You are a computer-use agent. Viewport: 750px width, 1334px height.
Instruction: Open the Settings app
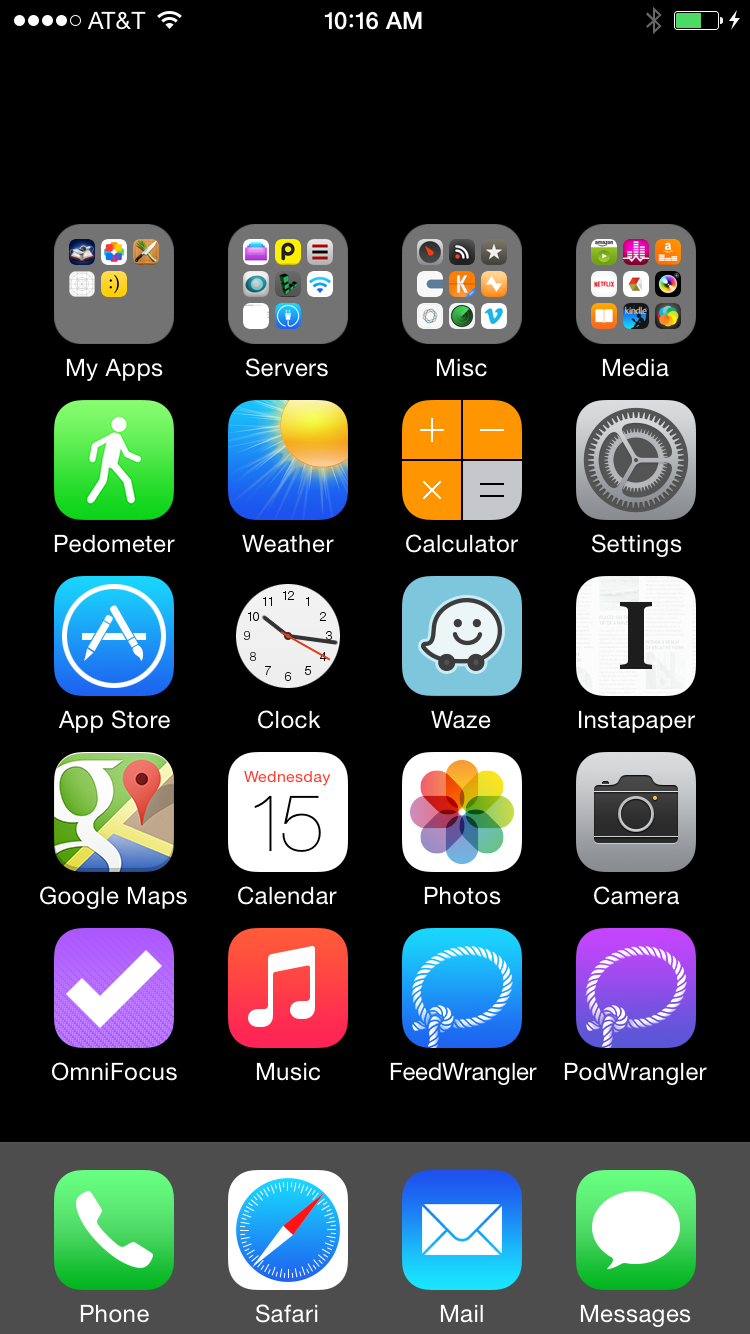635,460
